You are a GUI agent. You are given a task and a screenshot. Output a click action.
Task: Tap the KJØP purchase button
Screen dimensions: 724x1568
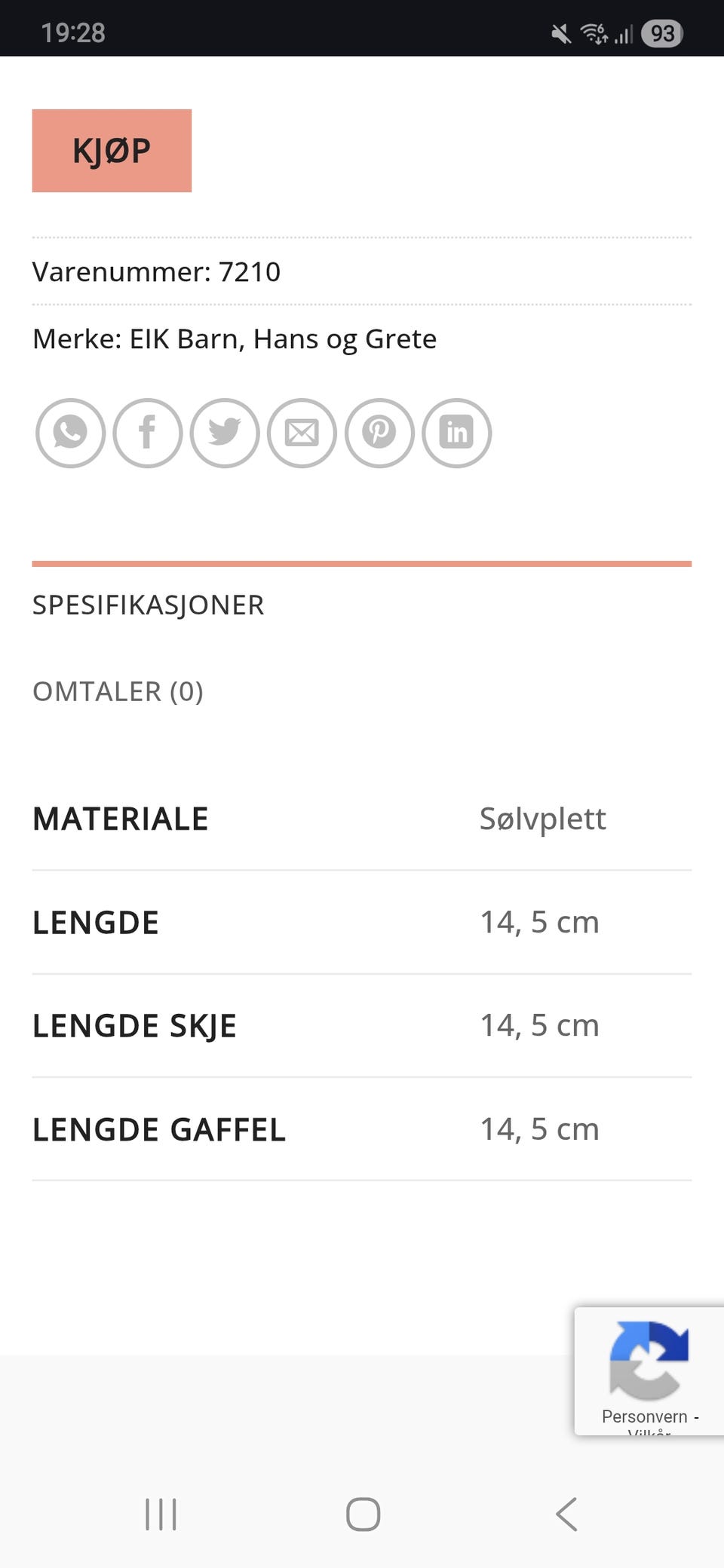[112, 150]
